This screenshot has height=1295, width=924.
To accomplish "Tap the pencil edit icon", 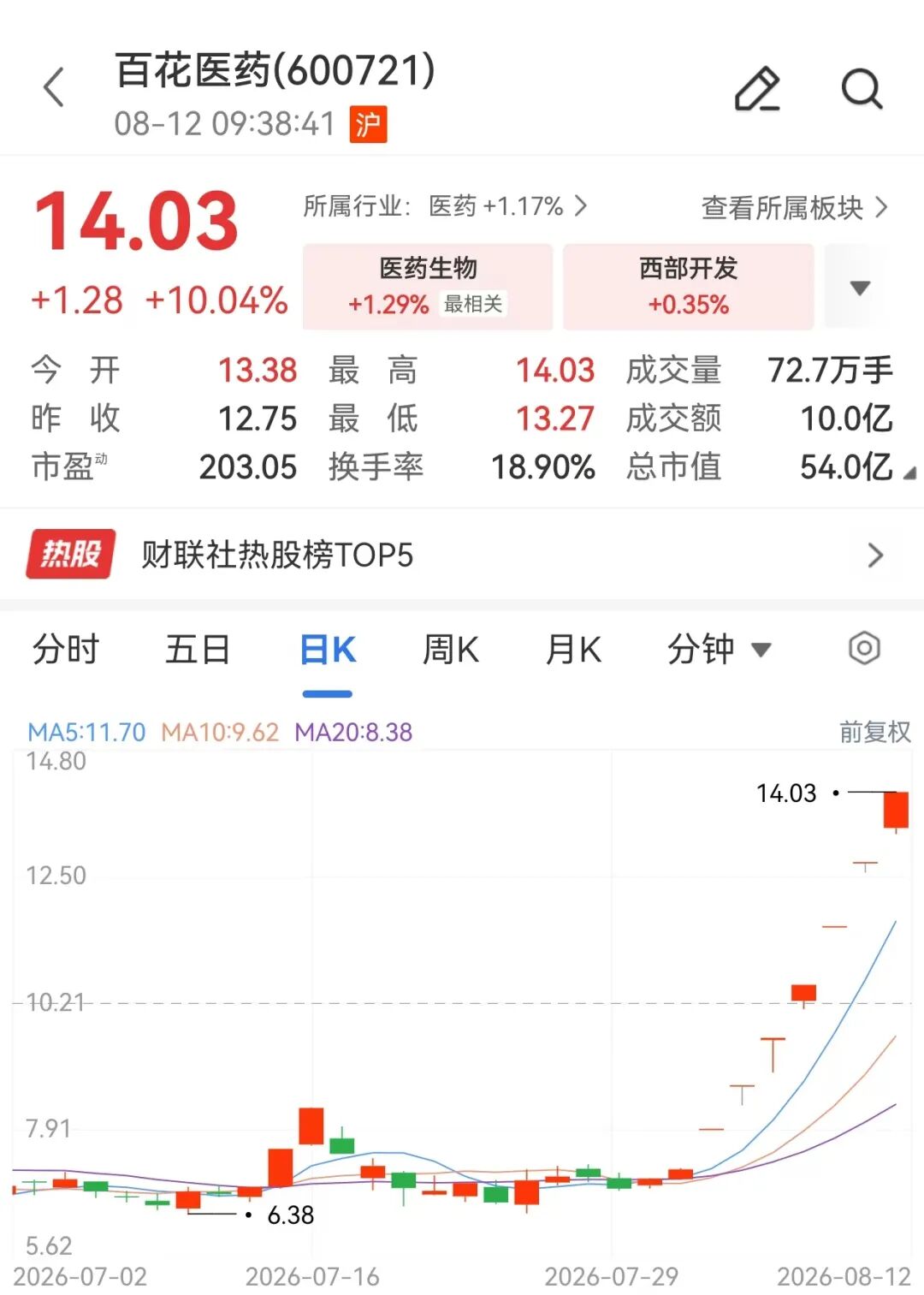I will [x=757, y=88].
